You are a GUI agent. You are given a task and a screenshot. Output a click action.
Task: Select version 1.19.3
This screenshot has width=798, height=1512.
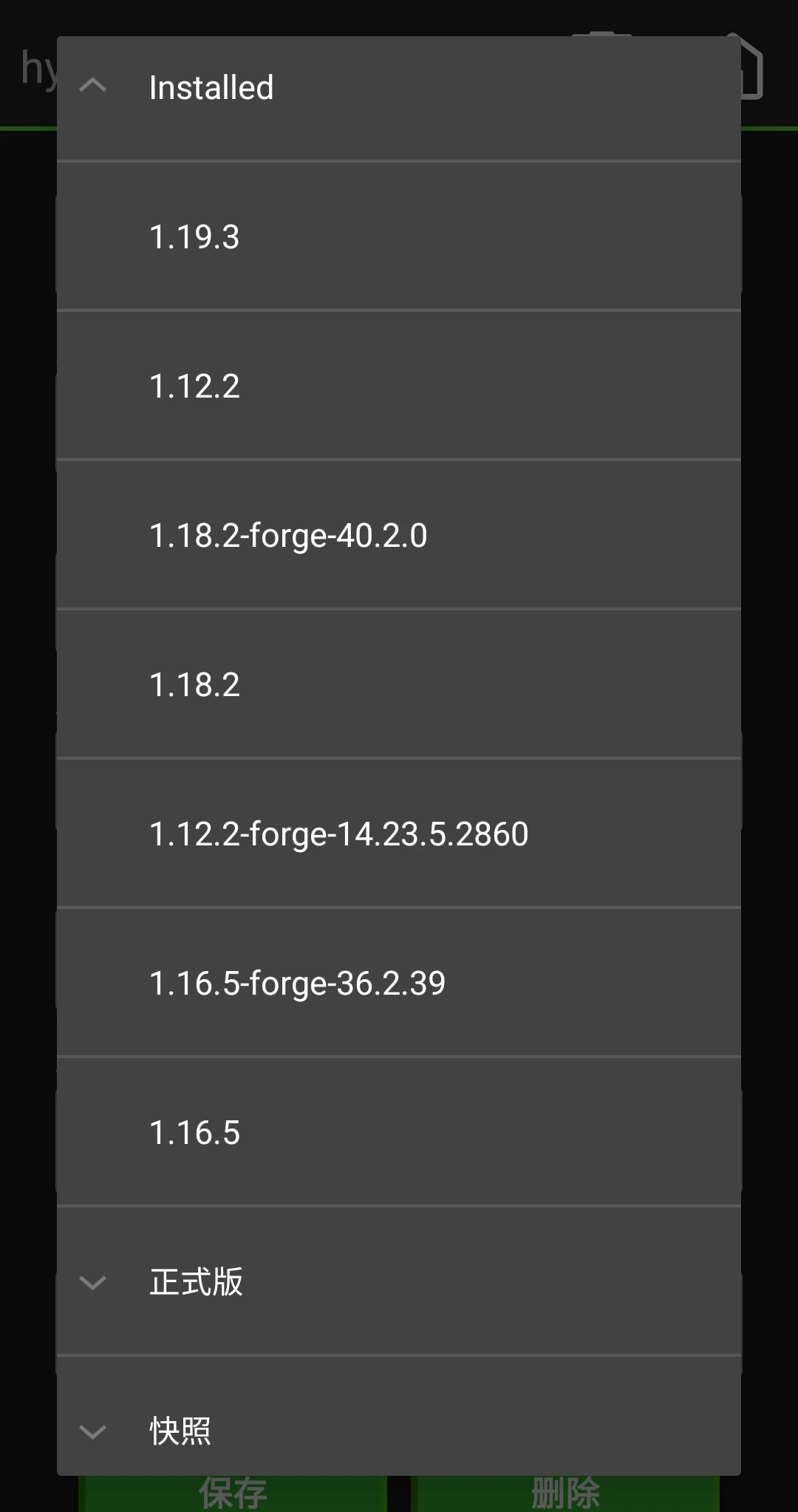click(x=399, y=237)
